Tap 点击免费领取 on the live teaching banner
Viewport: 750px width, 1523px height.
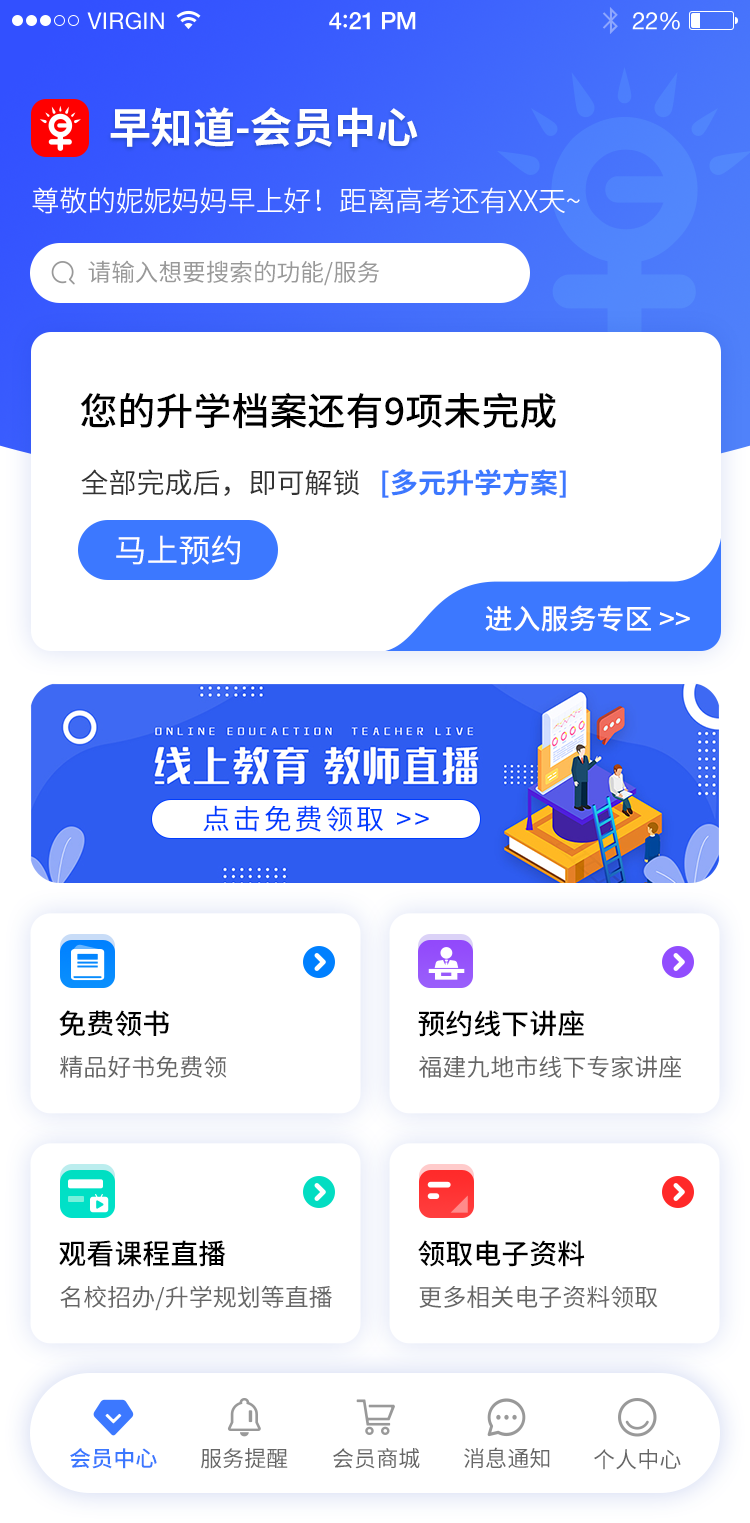pos(316,819)
